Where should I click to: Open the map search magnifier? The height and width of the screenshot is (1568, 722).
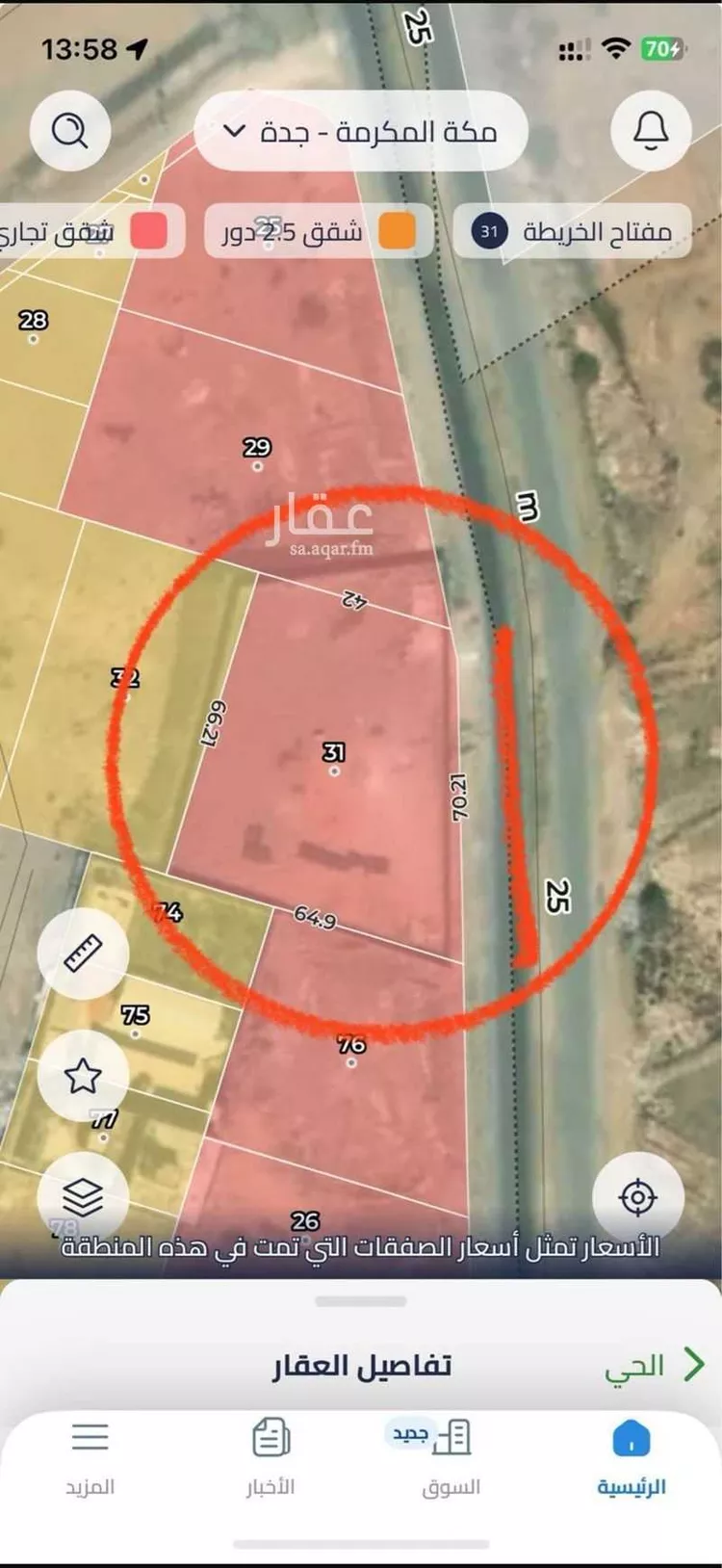tap(70, 130)
